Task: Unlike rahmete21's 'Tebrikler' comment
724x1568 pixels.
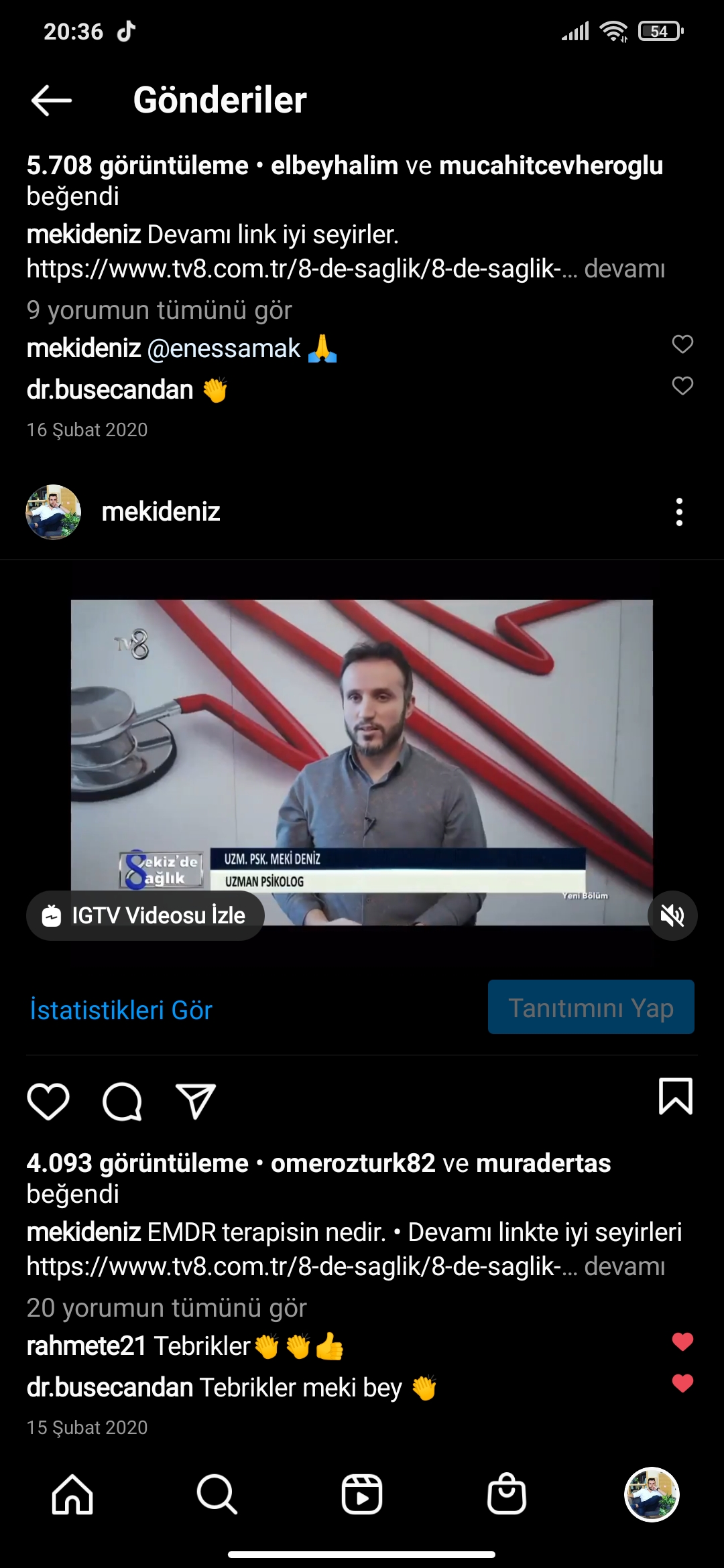Action: [x=682, y=1342]
